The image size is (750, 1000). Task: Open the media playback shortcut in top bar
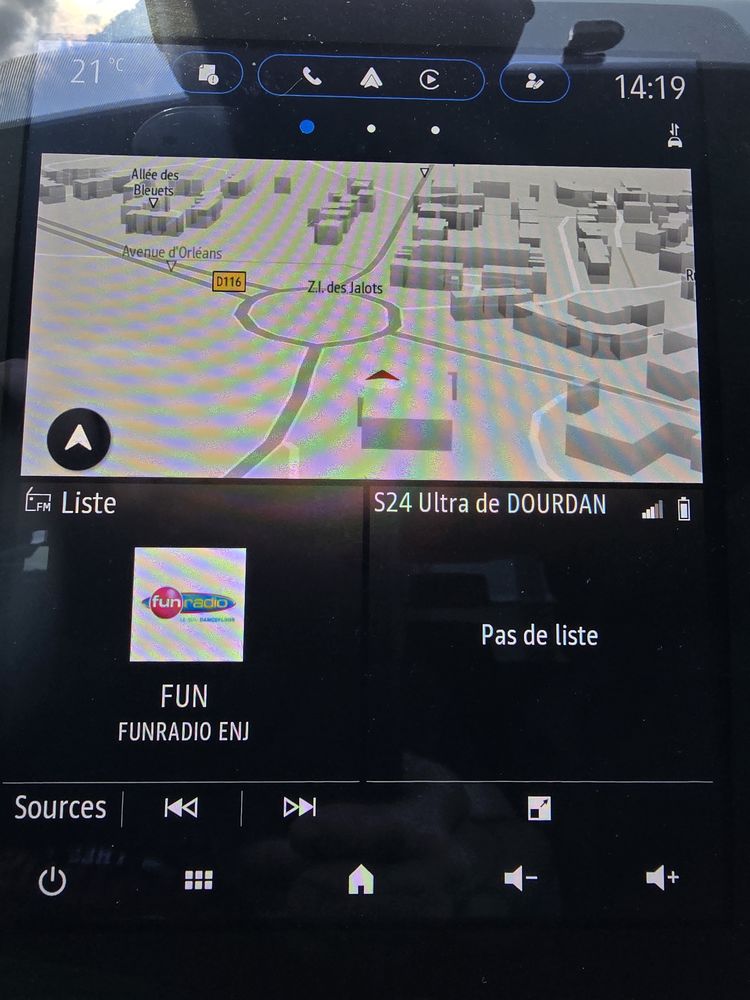point(430,79)
